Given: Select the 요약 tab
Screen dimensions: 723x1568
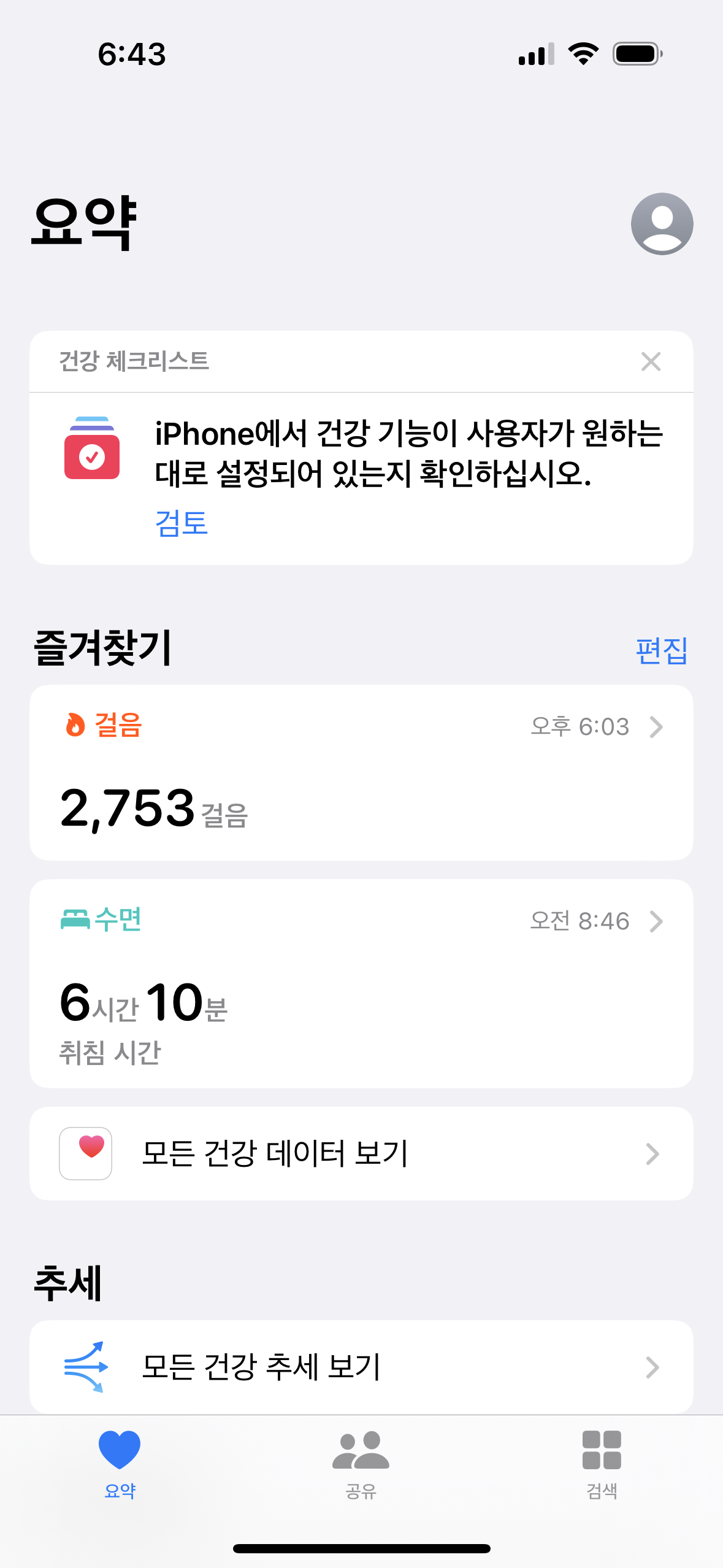Looking at the screenshot, I should tap(120, 1464).
